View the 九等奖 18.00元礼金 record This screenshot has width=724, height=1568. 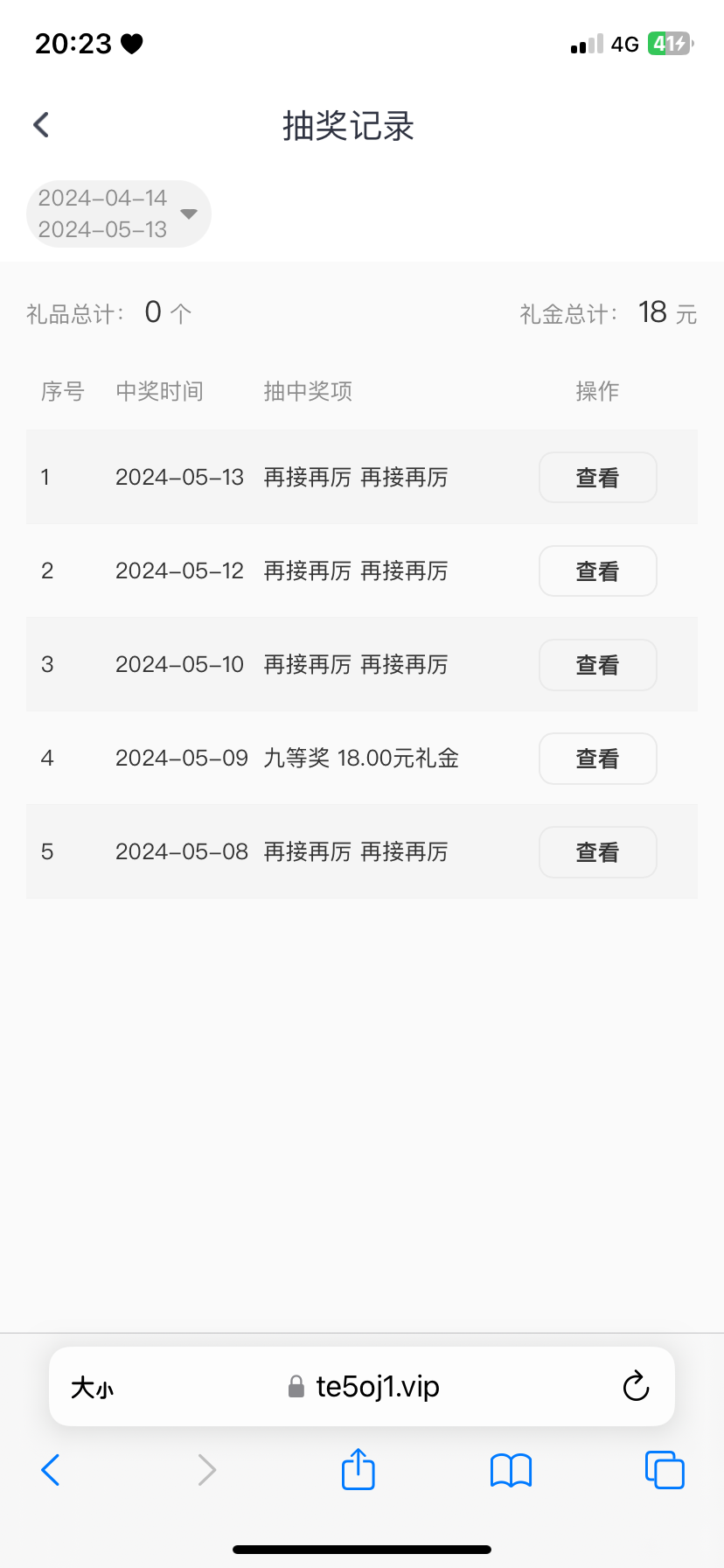click(597, 759)
